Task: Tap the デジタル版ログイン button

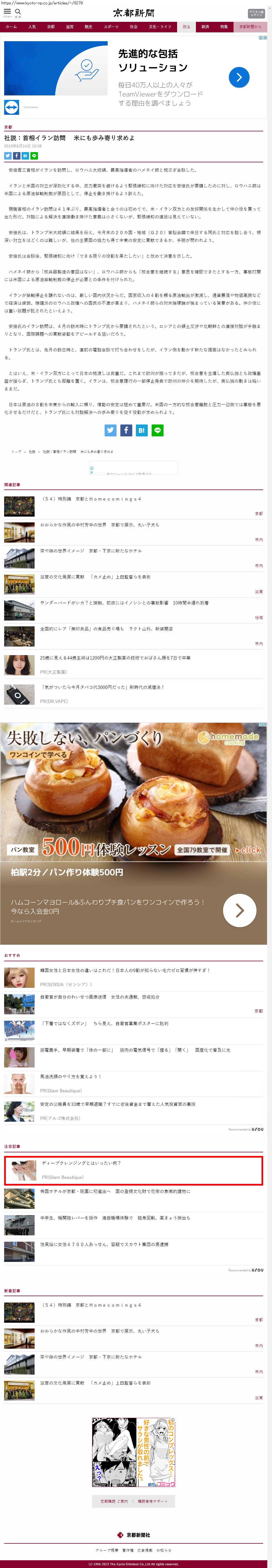Action: coord(256,13)
